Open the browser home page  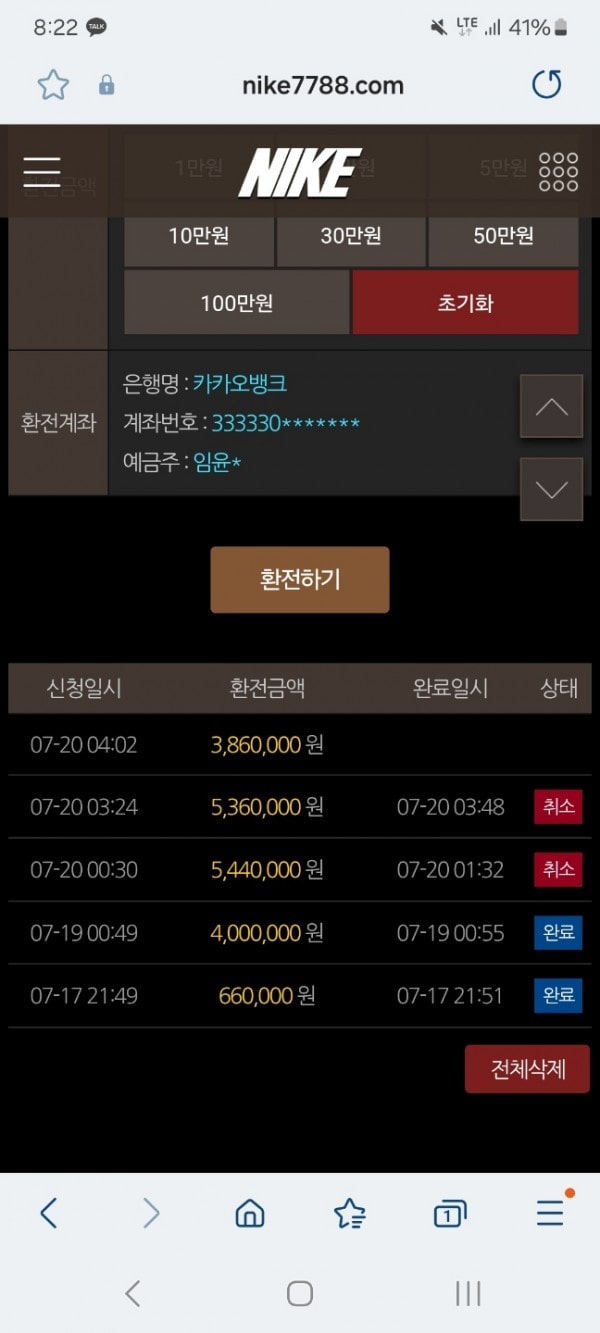tap(249, 1213)
